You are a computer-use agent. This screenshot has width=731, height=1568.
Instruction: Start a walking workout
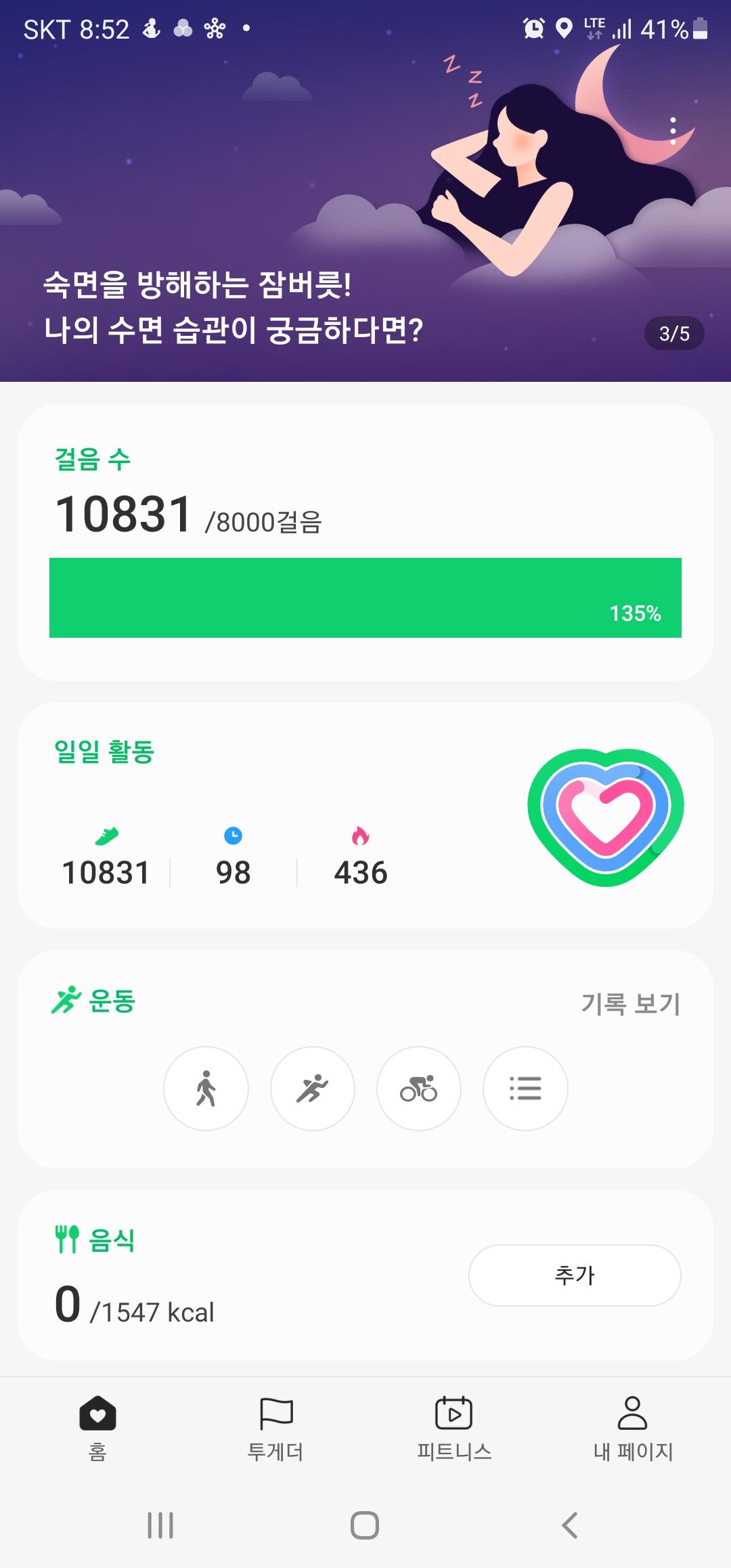pyautogui.click(x=206, y=1089)
